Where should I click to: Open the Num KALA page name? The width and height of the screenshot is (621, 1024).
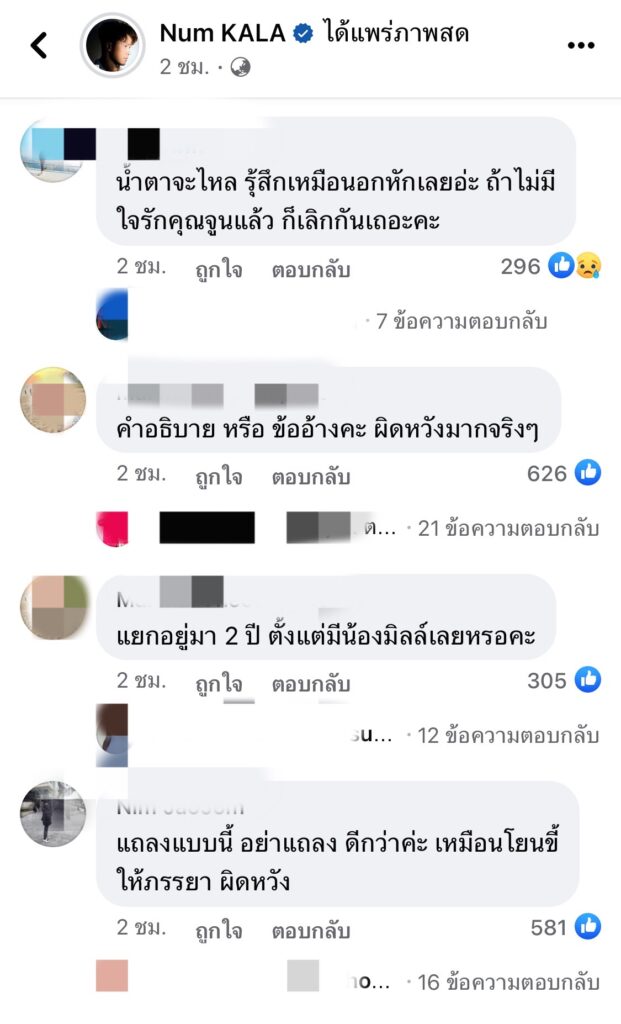223,33
